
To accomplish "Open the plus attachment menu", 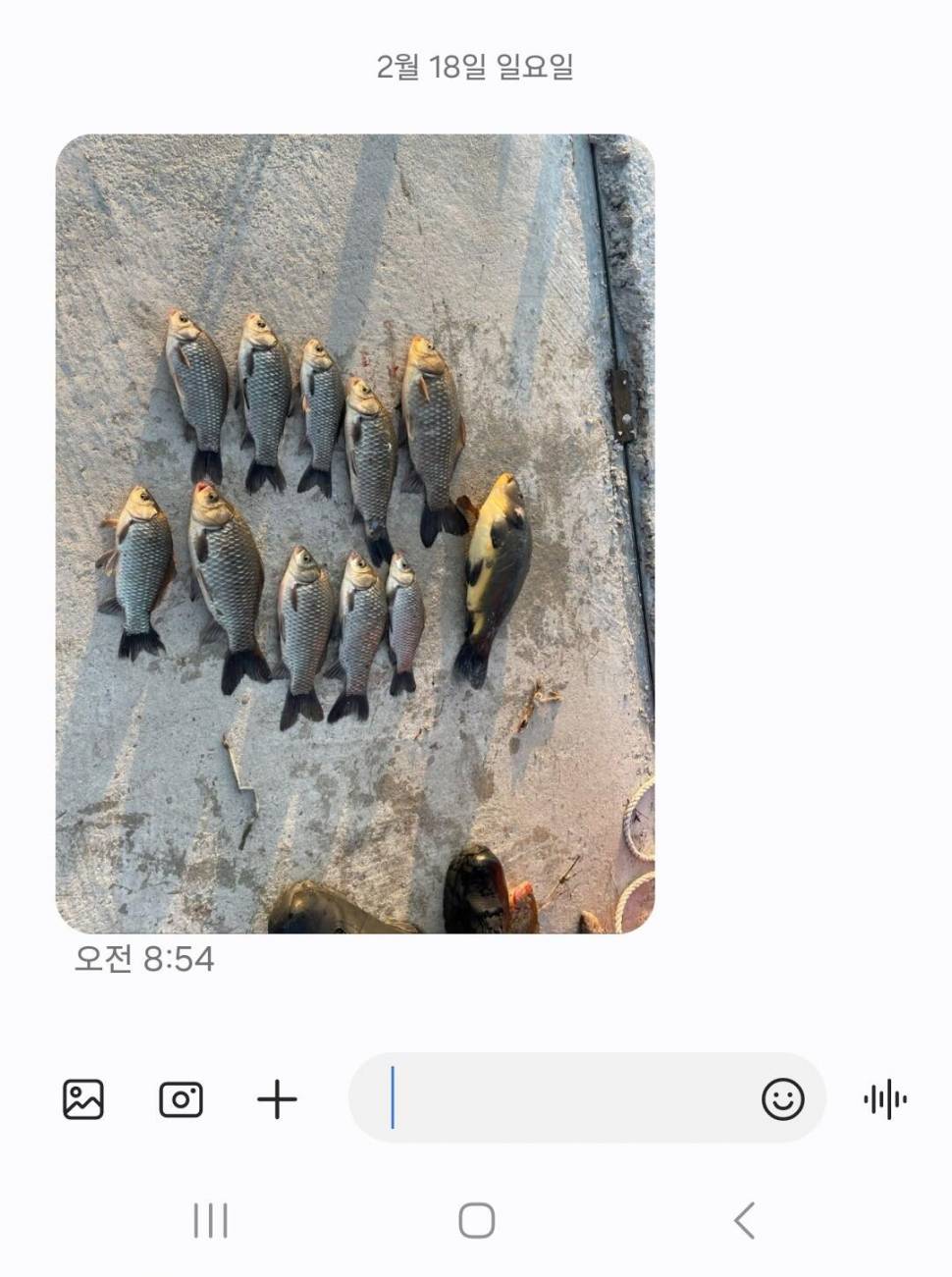I will (277, 1098).
